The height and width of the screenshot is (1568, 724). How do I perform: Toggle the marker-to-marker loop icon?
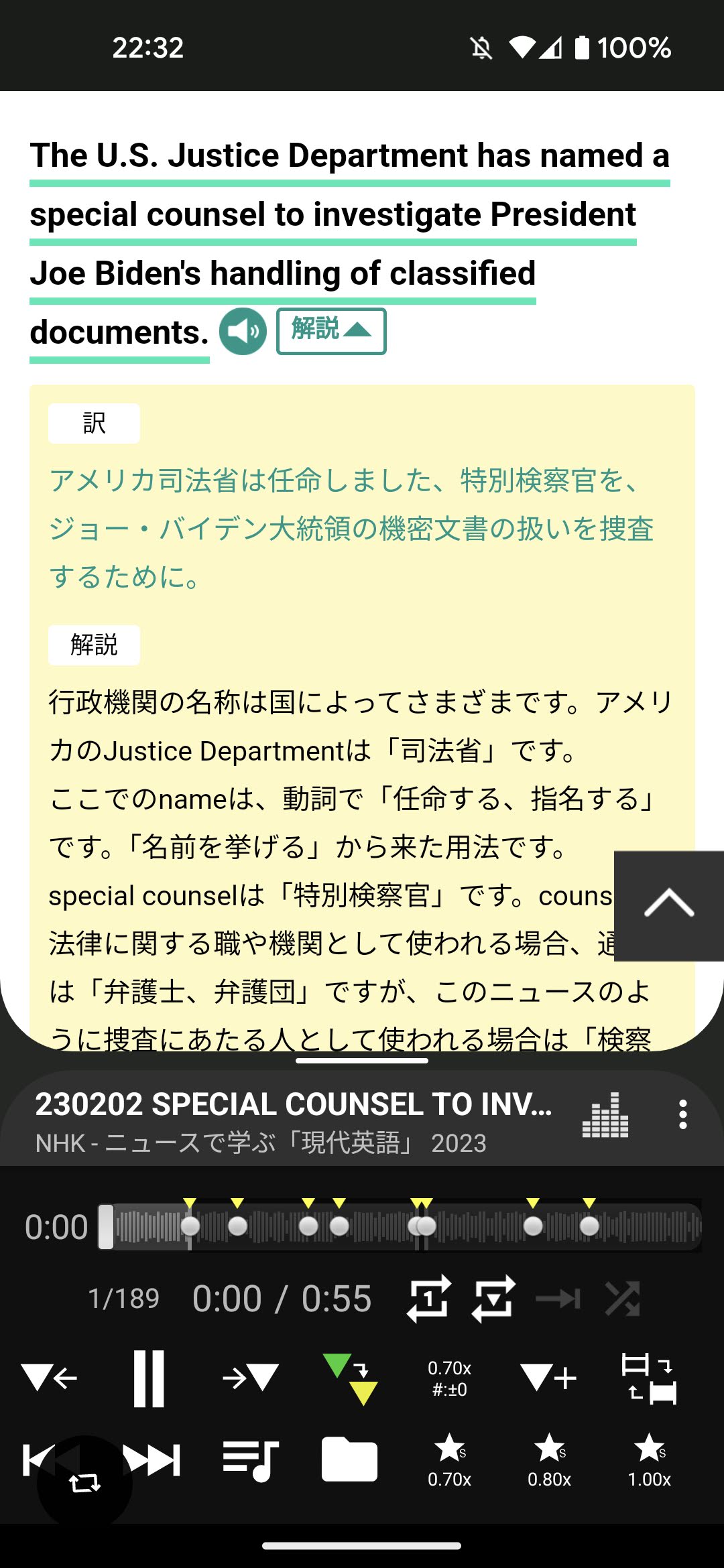(493, 1299)
